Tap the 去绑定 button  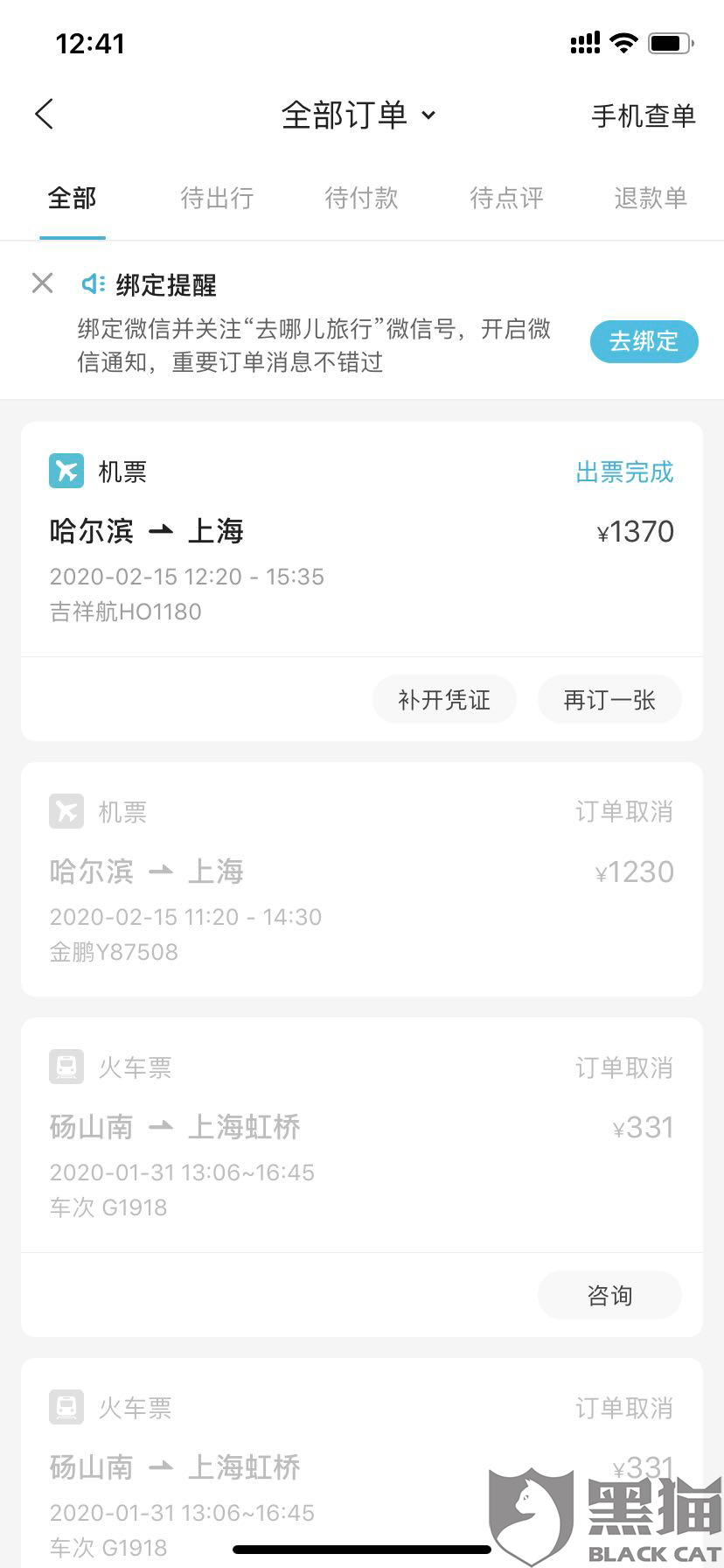coord(644,341)
